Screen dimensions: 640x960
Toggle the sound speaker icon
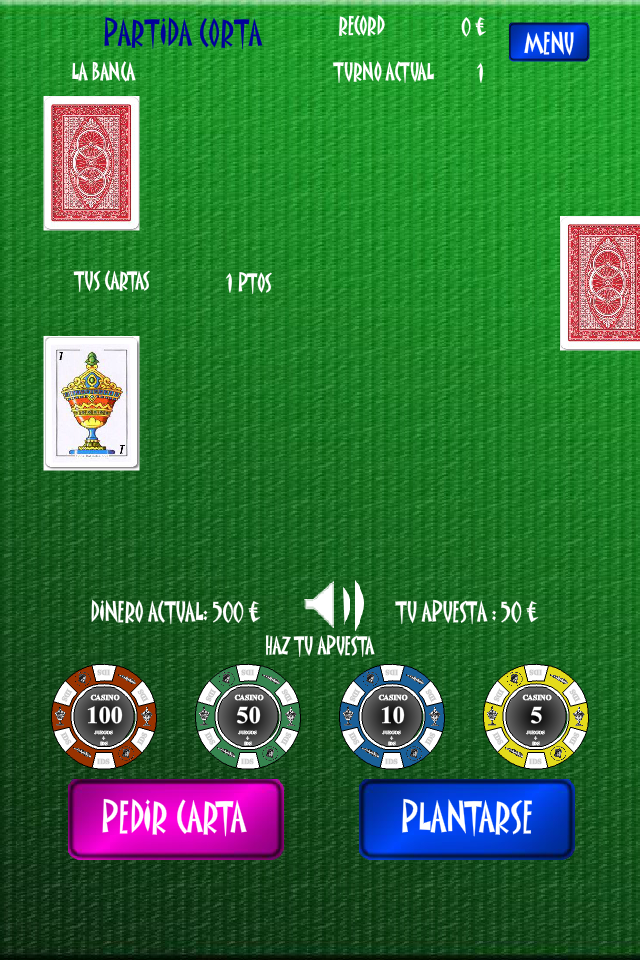click(x=334, y=605)
